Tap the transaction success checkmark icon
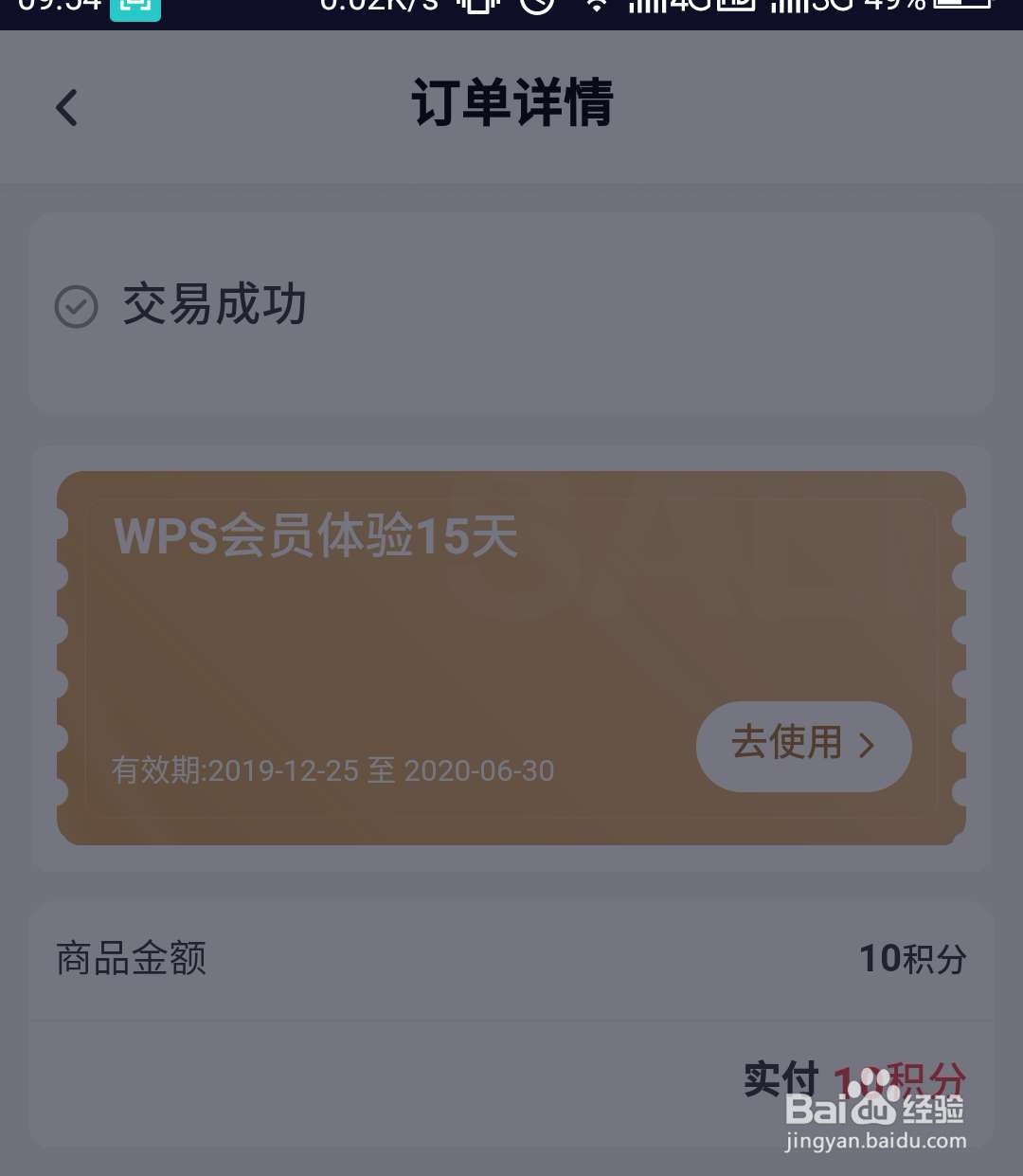This screenshot has width=1023, height=1176. coord(75,306)
